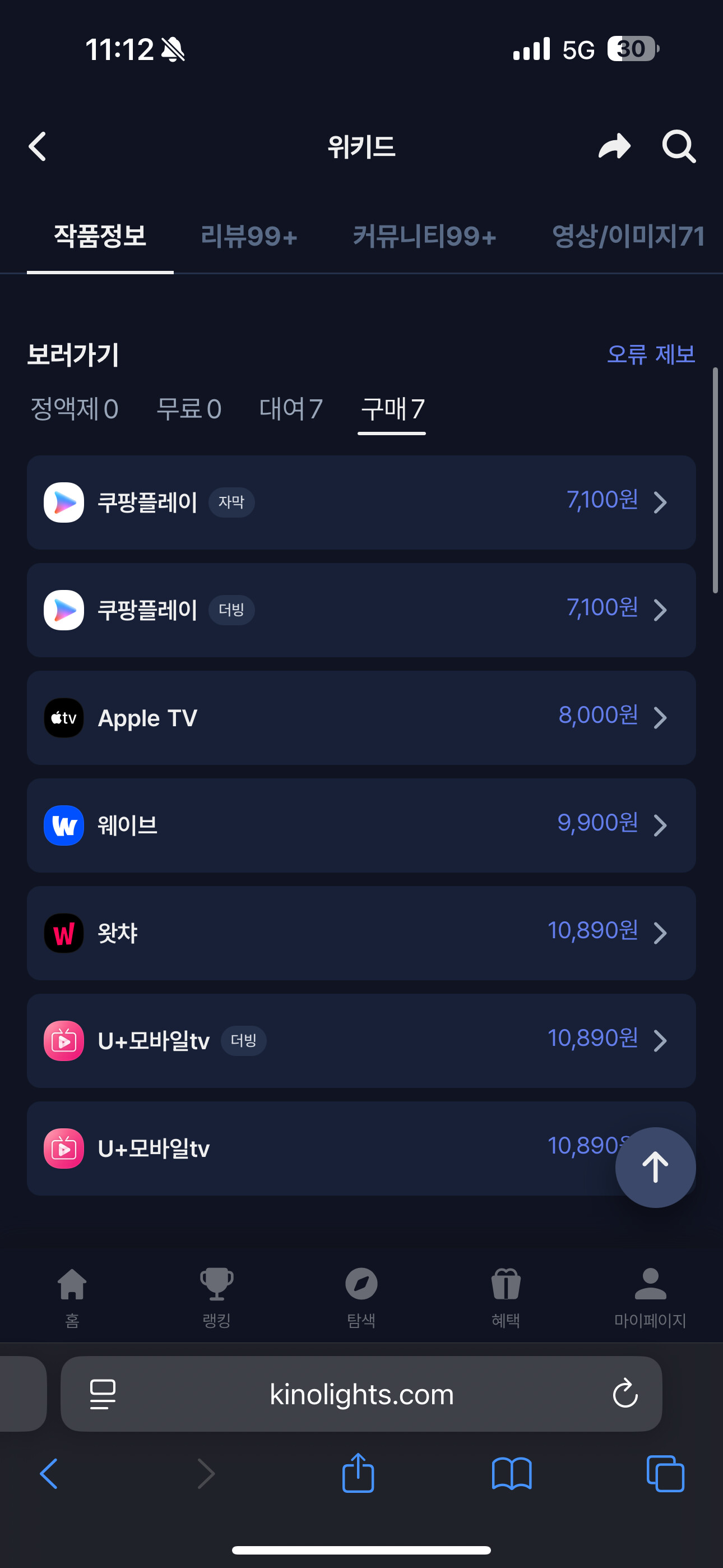Screen dimensions: 723x1568
Task: Open the Apple TV purchase option
Action: click(361, 718)
